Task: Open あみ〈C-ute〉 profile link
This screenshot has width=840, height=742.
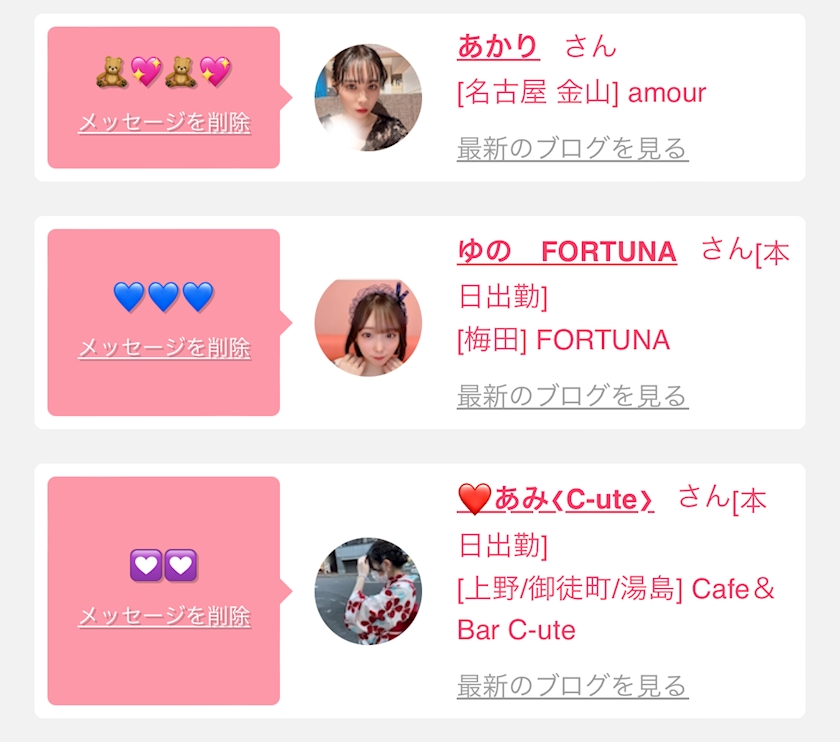Action: pos(556,499)
